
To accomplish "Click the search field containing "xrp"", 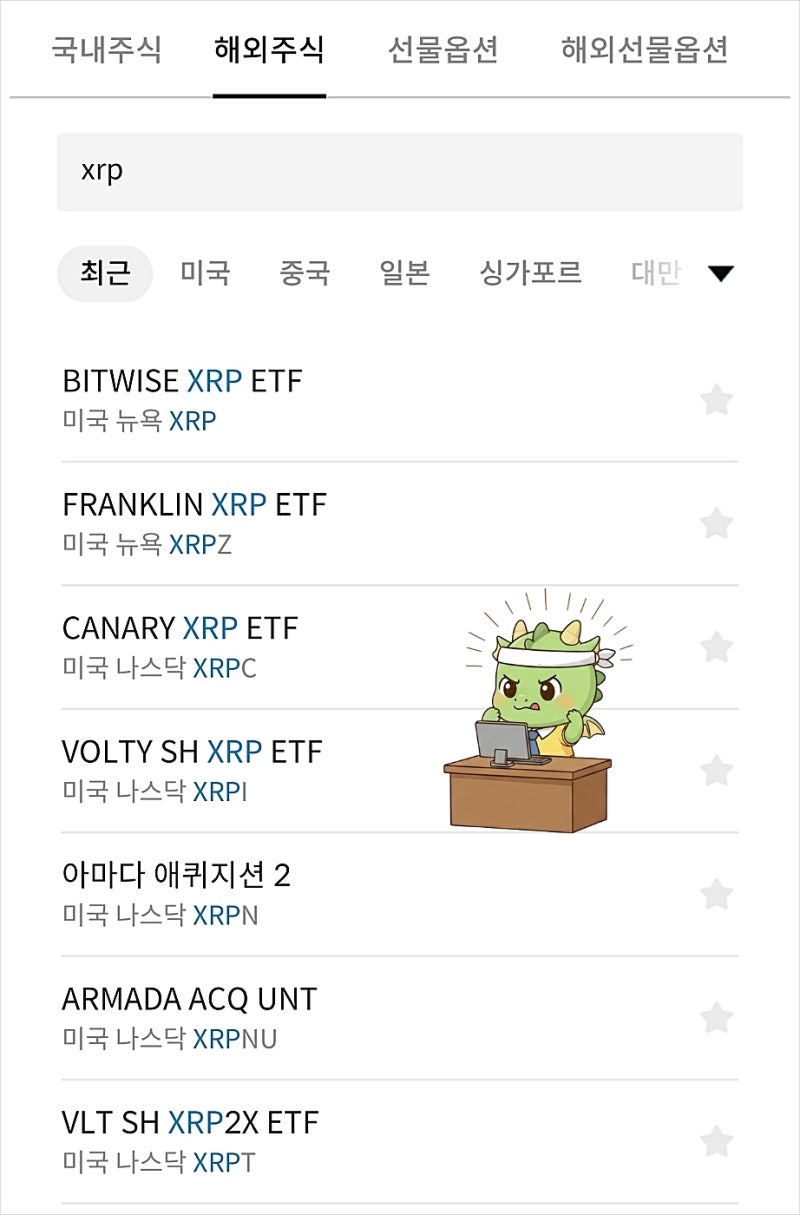I will click(400, 171).
